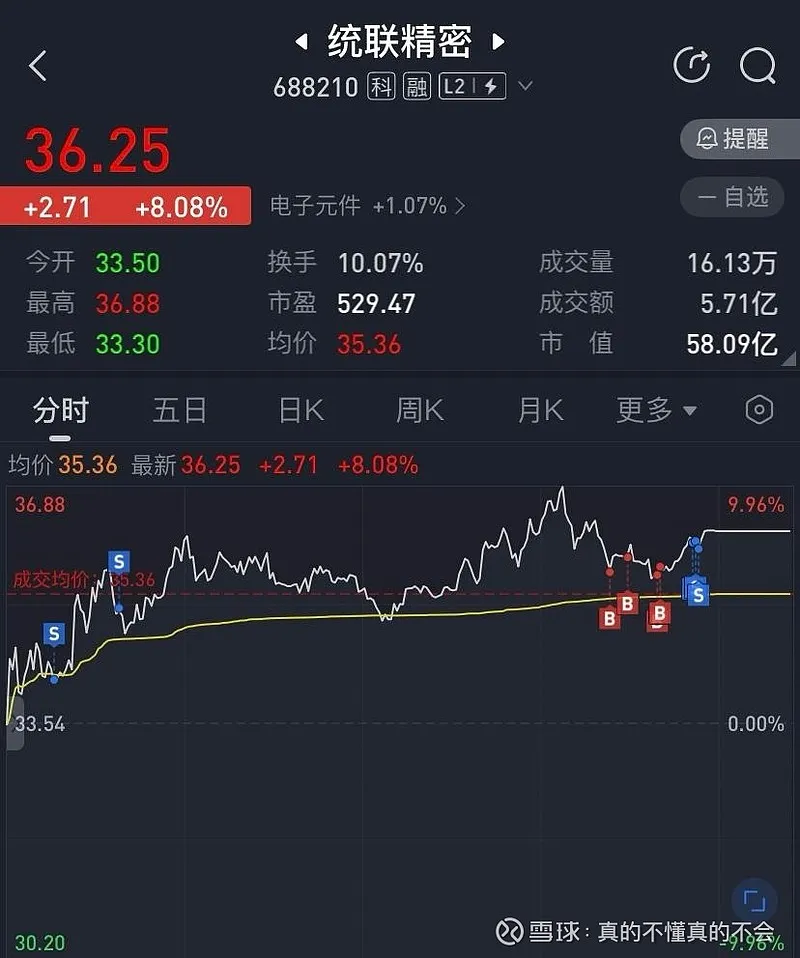Viewport: 800px width, 958px height.
Task: Expand the L2 tags dropdown
Action: click(x=525, y=87)
